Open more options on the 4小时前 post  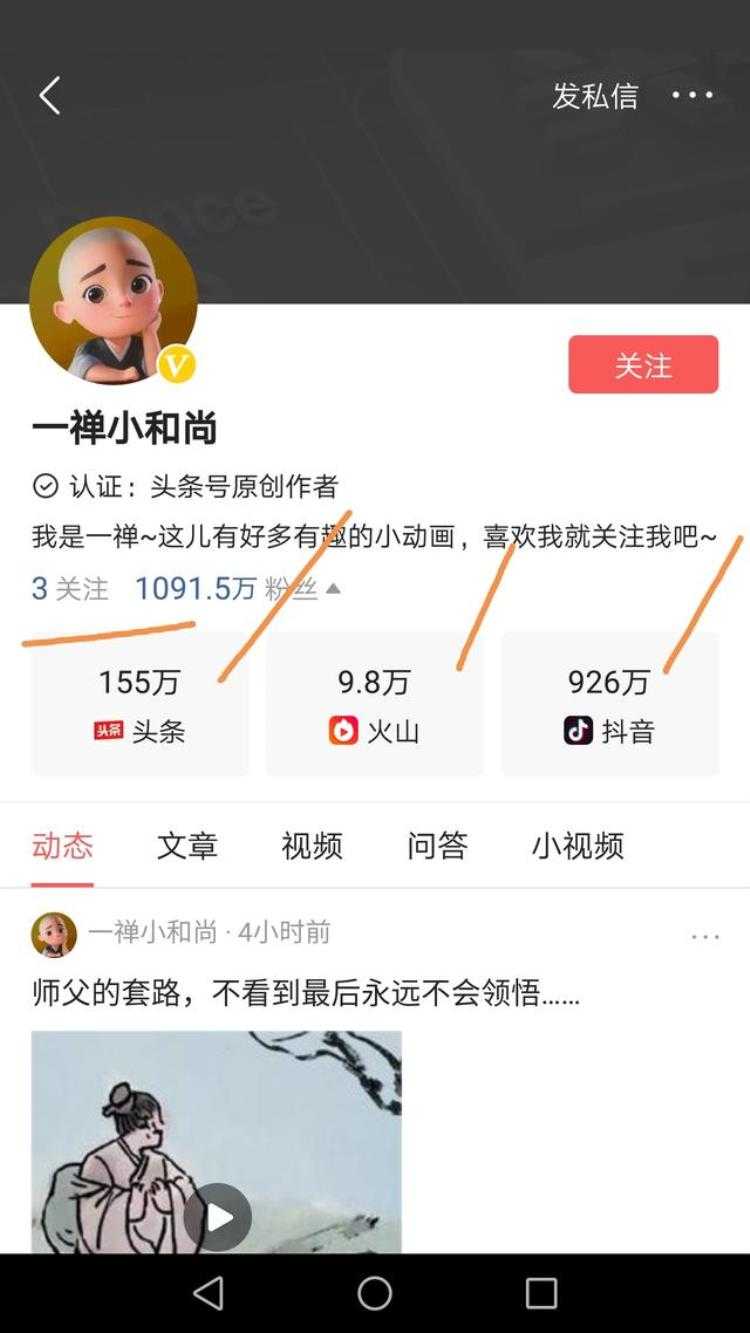705,937
